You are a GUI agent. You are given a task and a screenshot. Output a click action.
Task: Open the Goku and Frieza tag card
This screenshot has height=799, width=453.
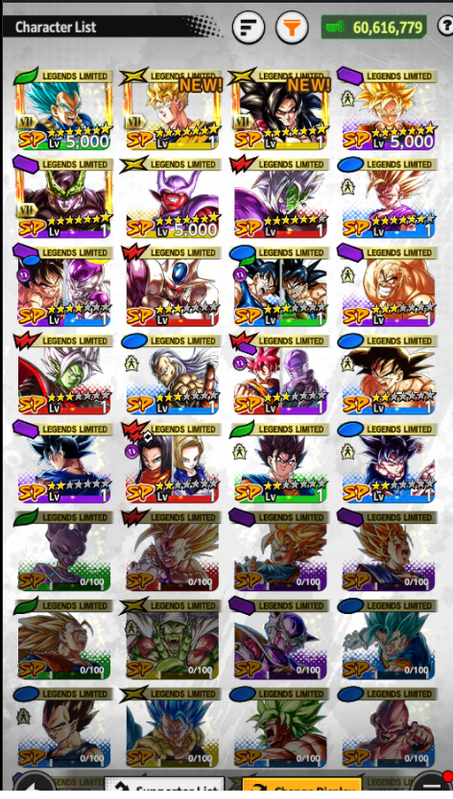pyautogui.click(x=64, y=286)
